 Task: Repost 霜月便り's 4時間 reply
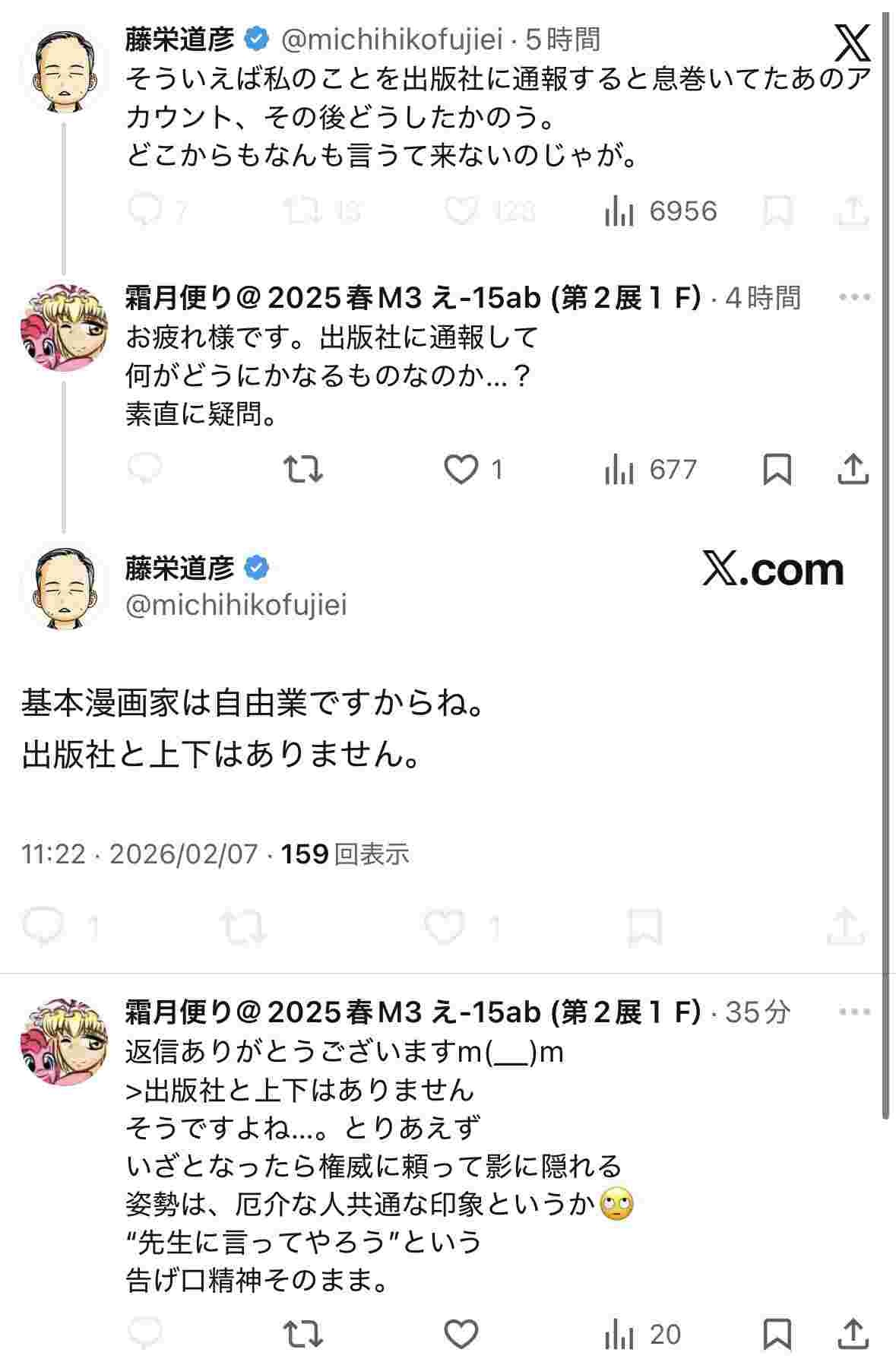coord(302,470)
